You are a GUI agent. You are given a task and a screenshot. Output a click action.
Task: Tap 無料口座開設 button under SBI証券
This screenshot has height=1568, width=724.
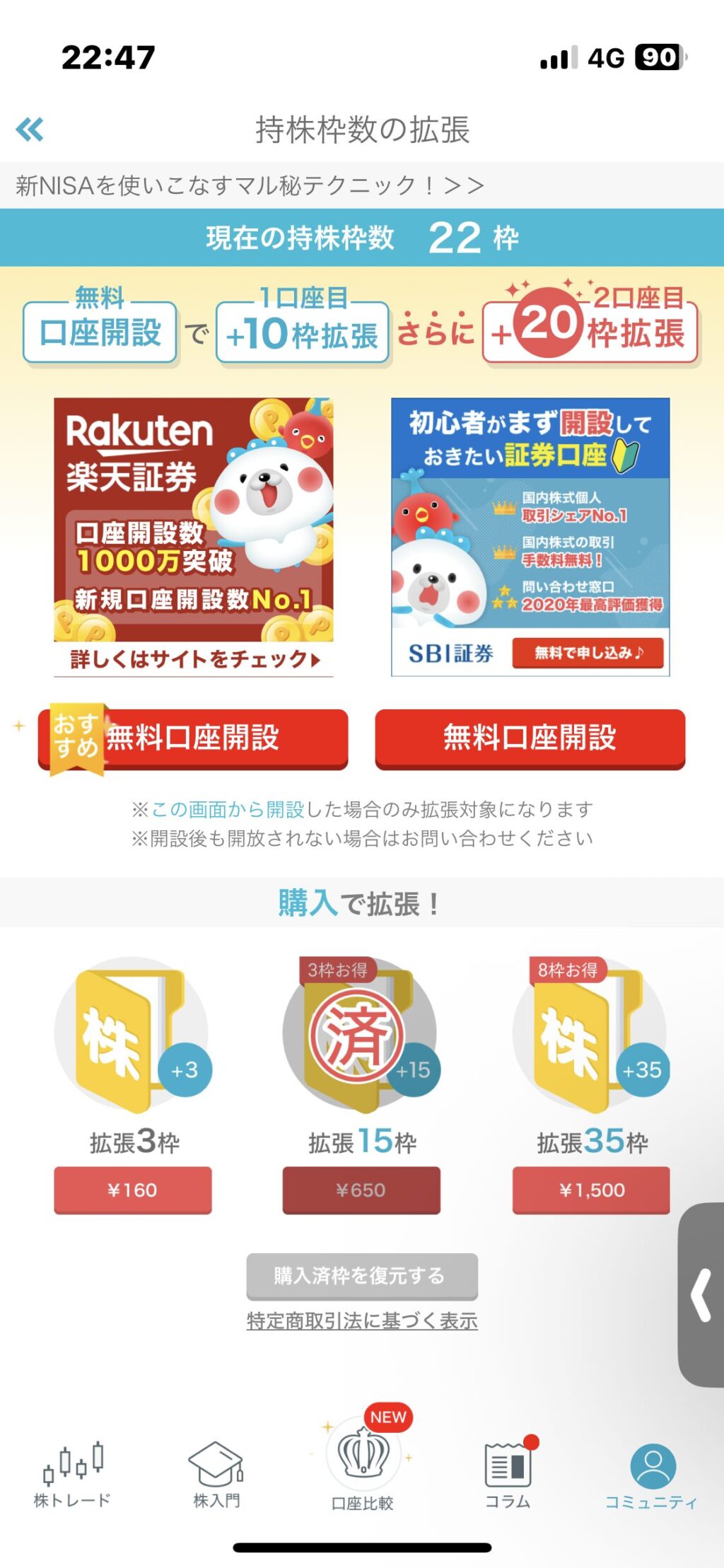(x=530, y=738)
